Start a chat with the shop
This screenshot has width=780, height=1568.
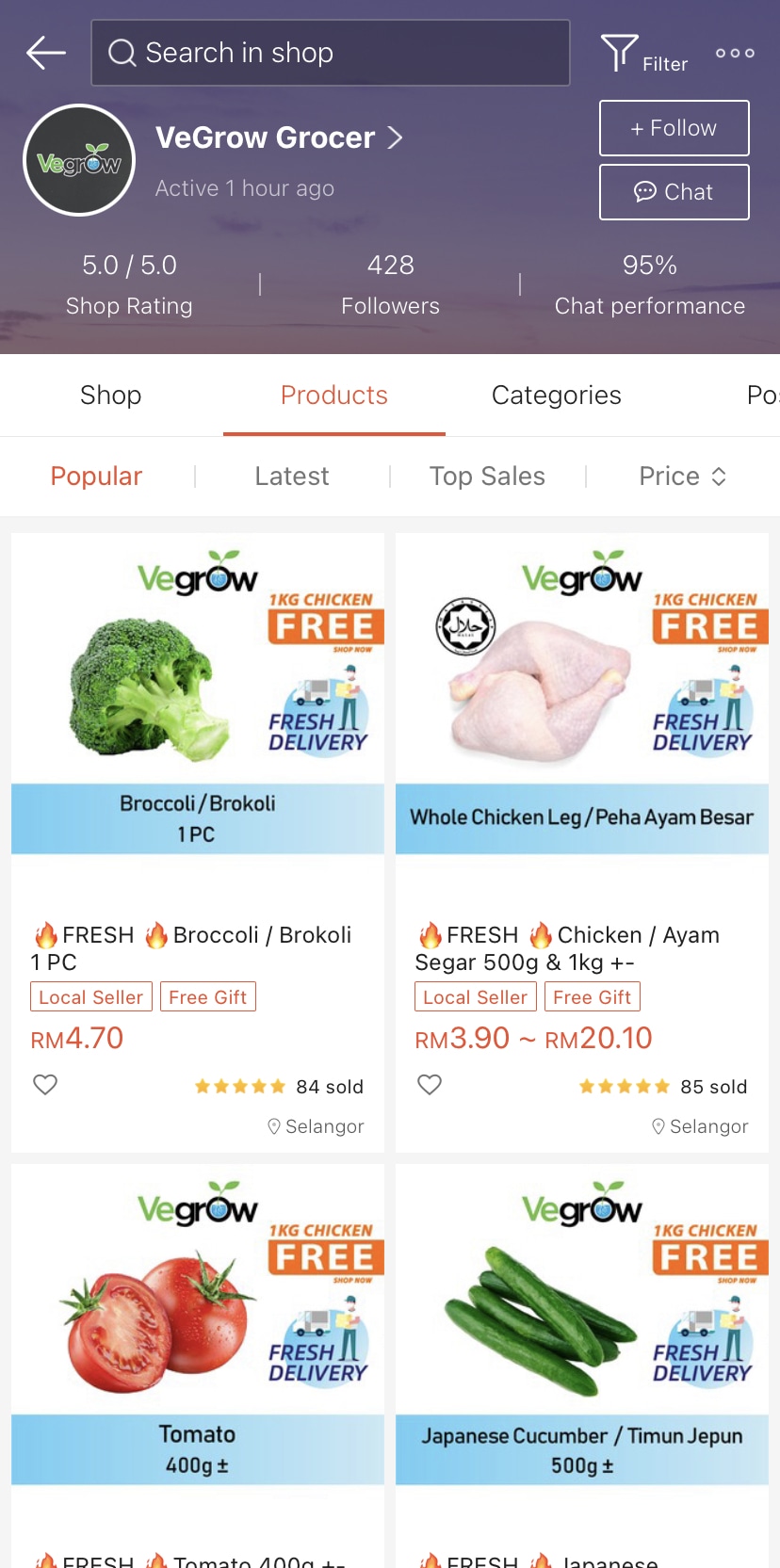pos(674,192)
